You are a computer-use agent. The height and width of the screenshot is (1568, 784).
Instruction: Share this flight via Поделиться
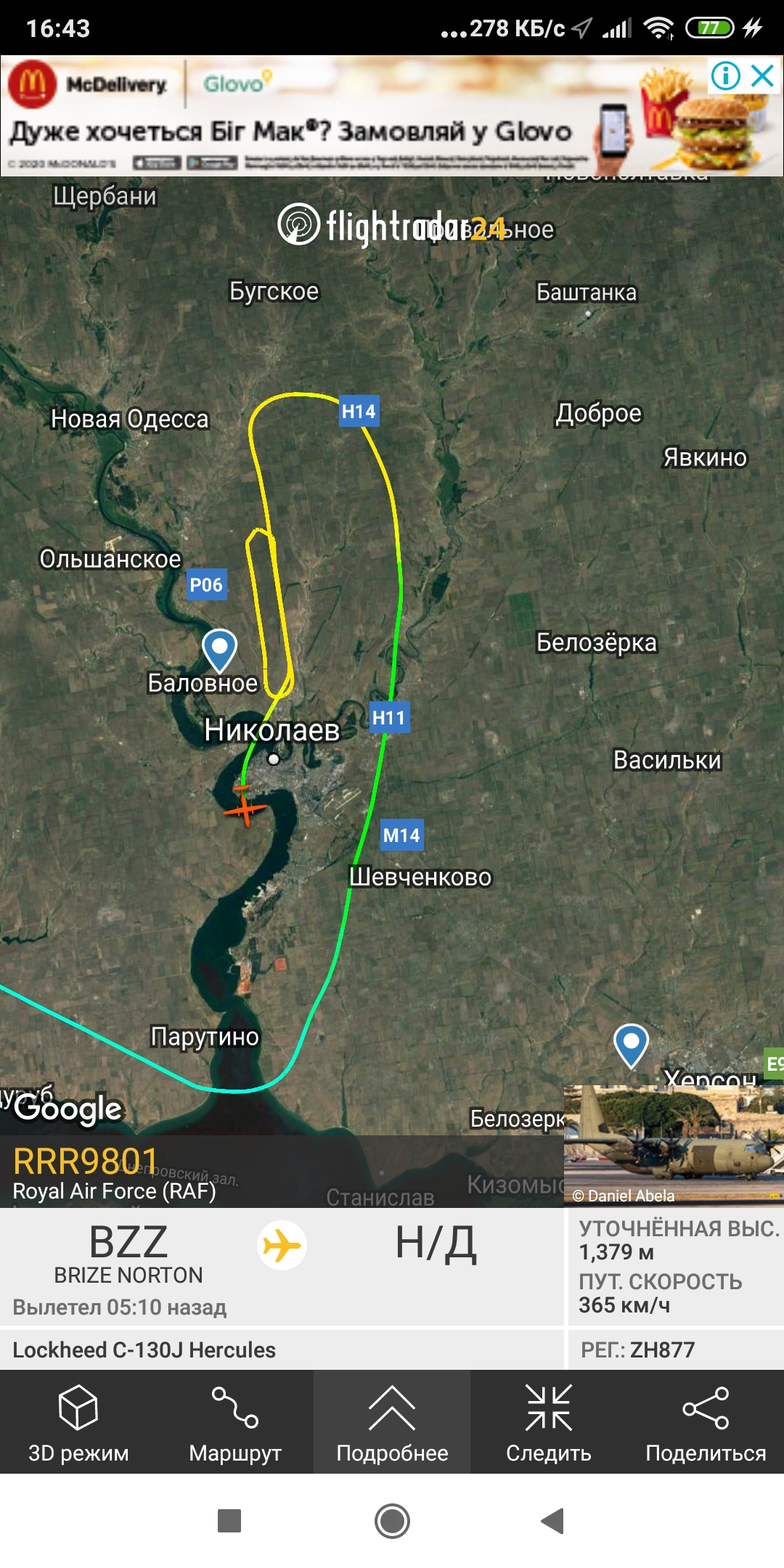[x=706, y=1421]
